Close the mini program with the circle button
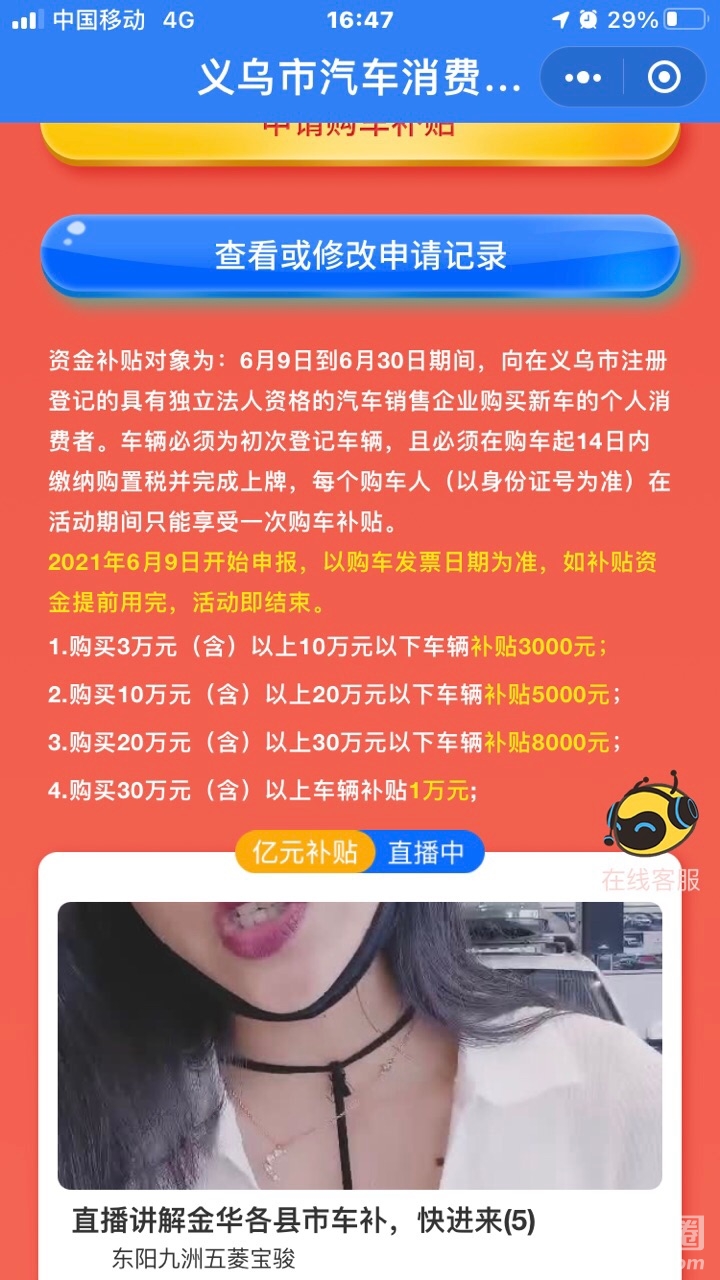This screenshot has height=1280, width=720. 664,77
